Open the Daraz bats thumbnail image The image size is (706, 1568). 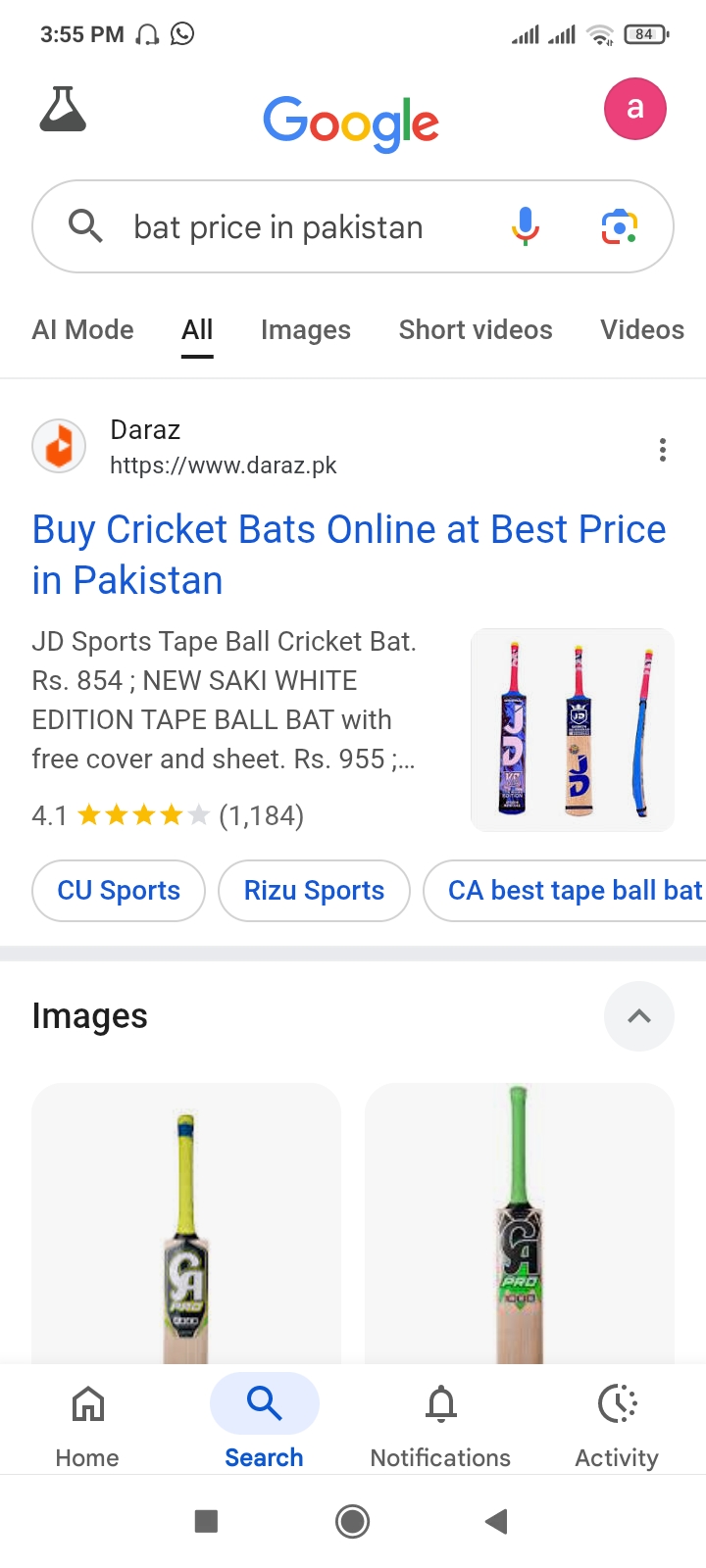pyautogui.click(x=573, y=730)
